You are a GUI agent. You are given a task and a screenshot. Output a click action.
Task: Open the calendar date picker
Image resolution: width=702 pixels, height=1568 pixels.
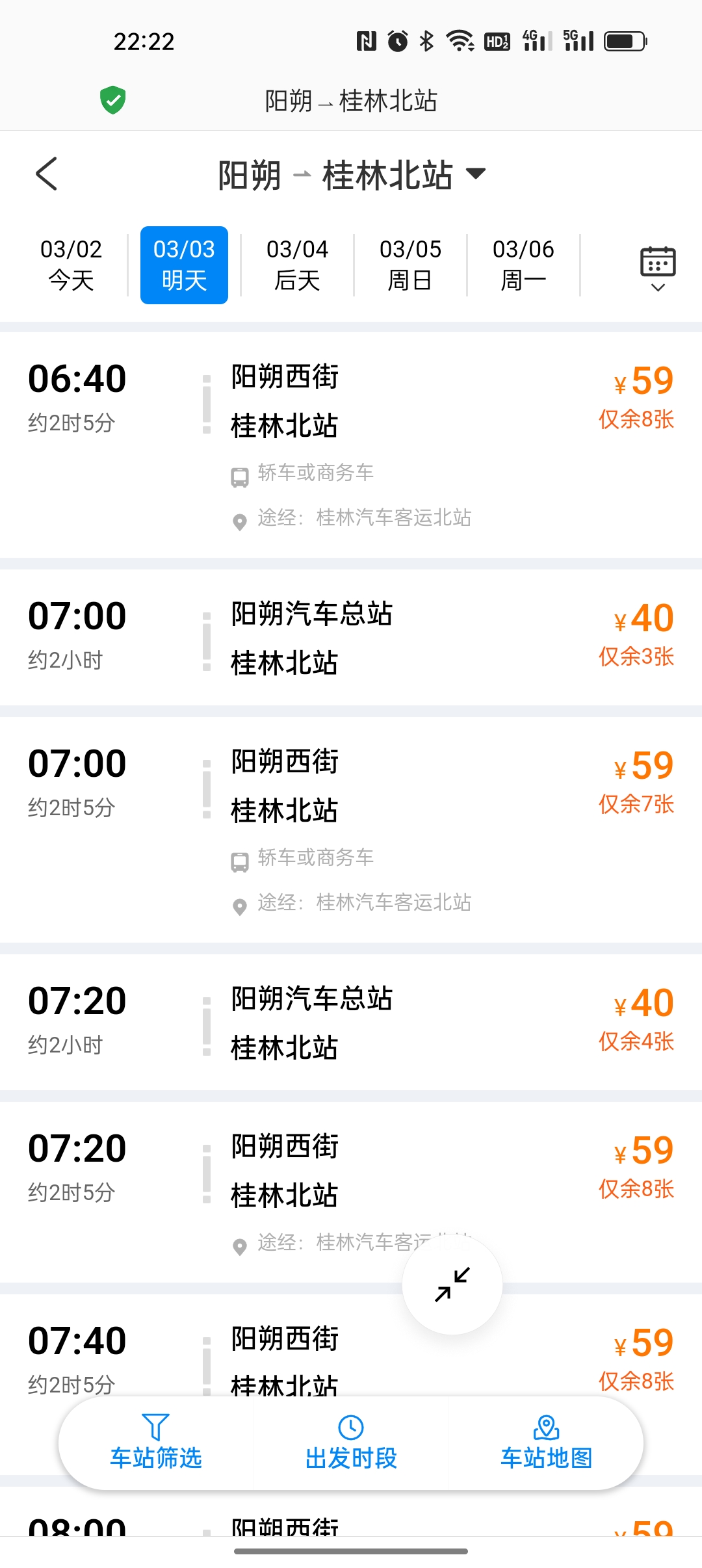[x=658, y=268]
